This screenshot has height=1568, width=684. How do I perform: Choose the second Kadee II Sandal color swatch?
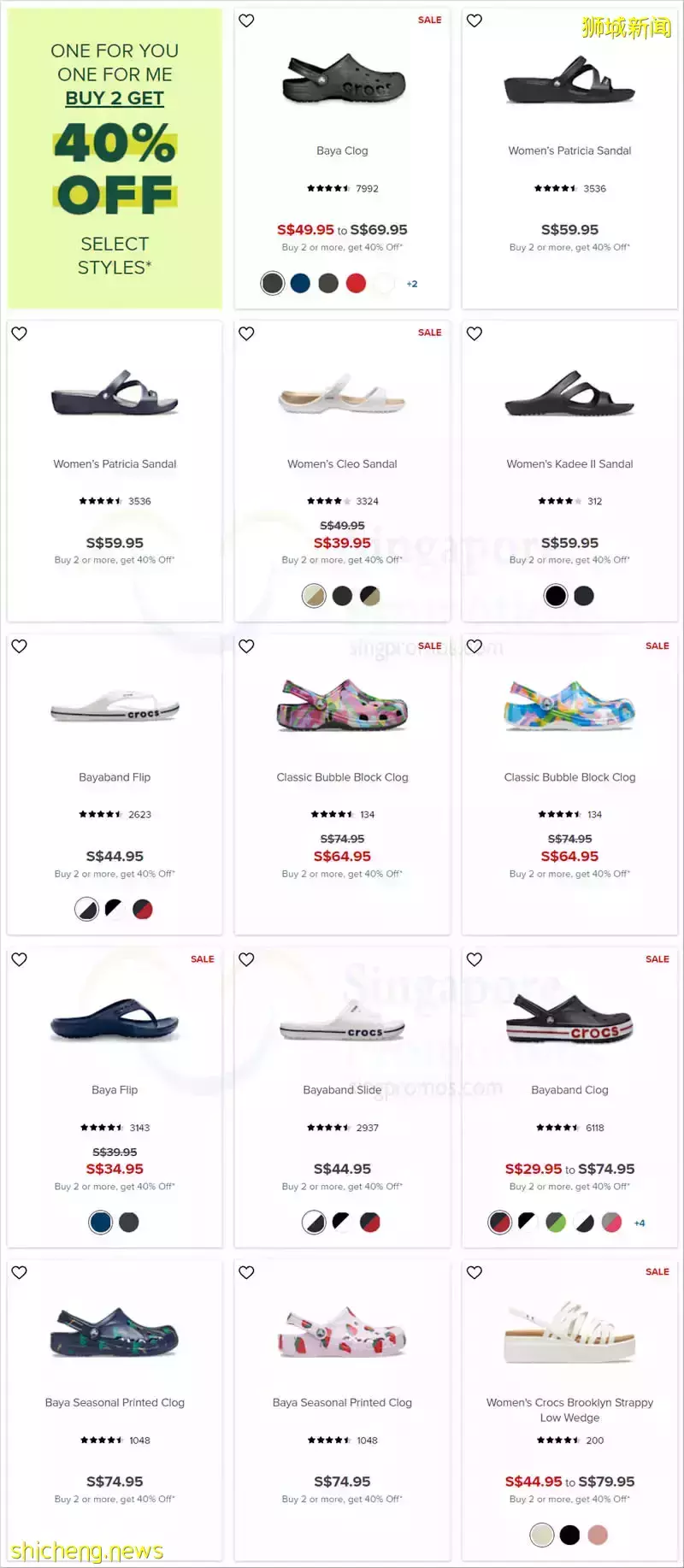coord(584,596)
